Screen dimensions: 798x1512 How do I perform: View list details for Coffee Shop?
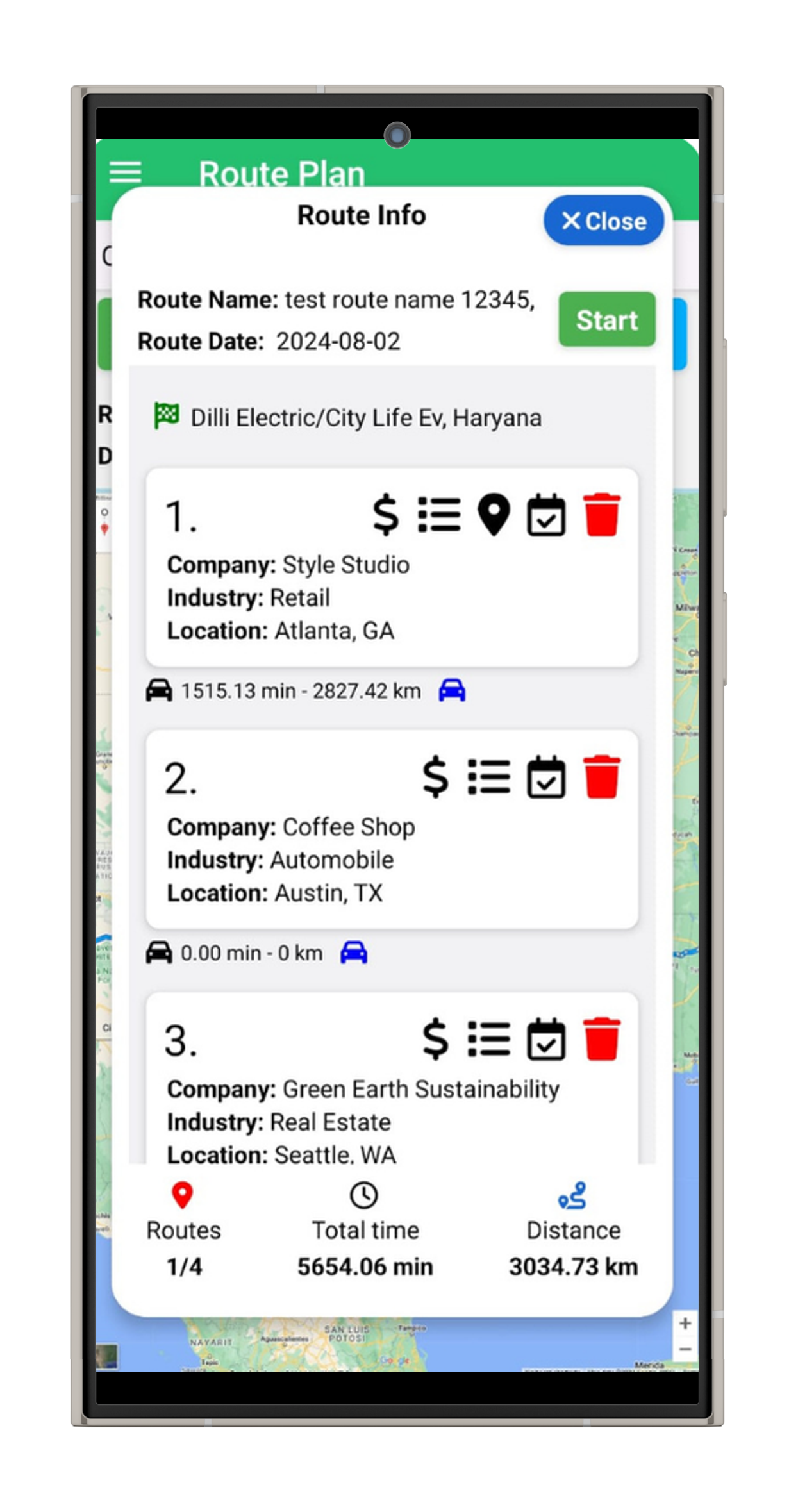[x=489, y=777]
